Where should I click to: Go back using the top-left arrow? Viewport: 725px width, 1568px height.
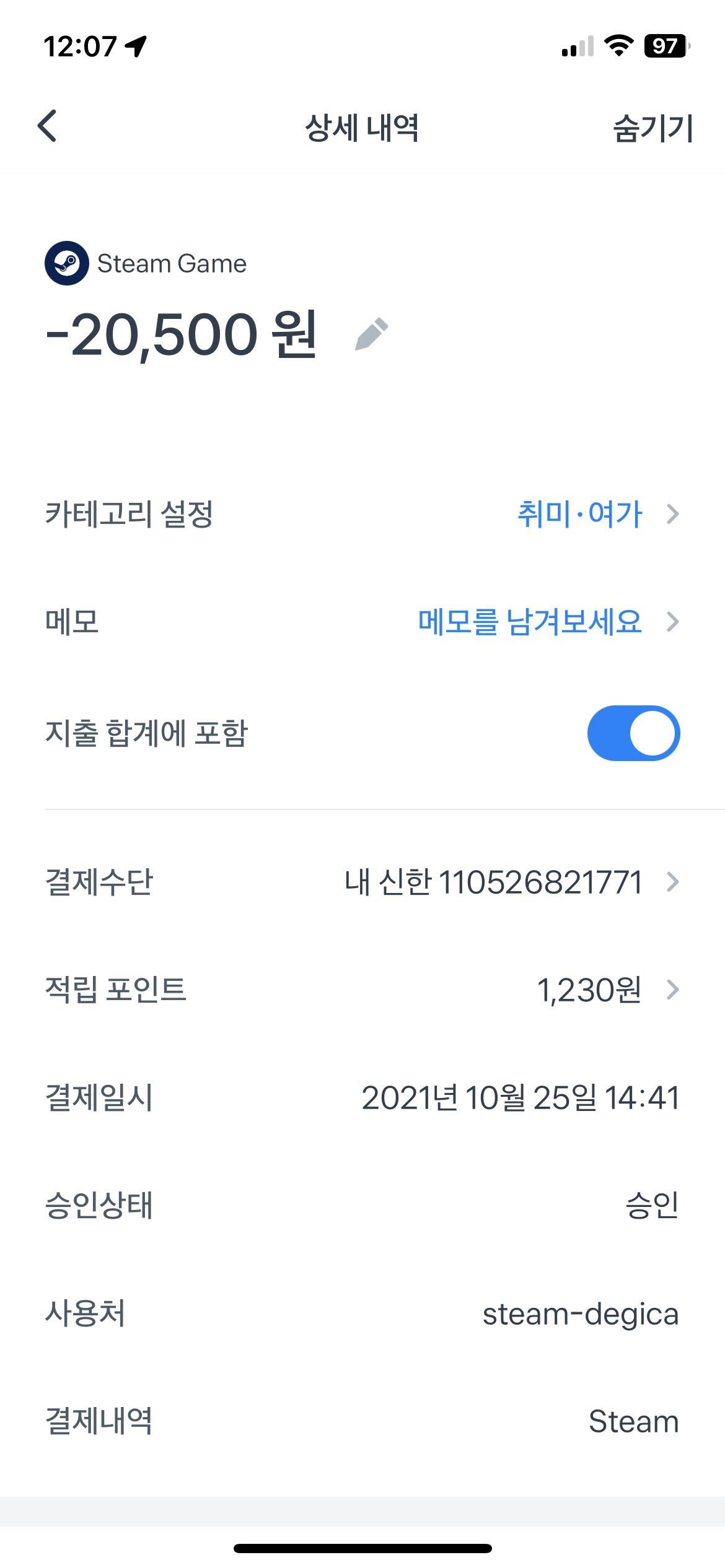coord(47,126)
